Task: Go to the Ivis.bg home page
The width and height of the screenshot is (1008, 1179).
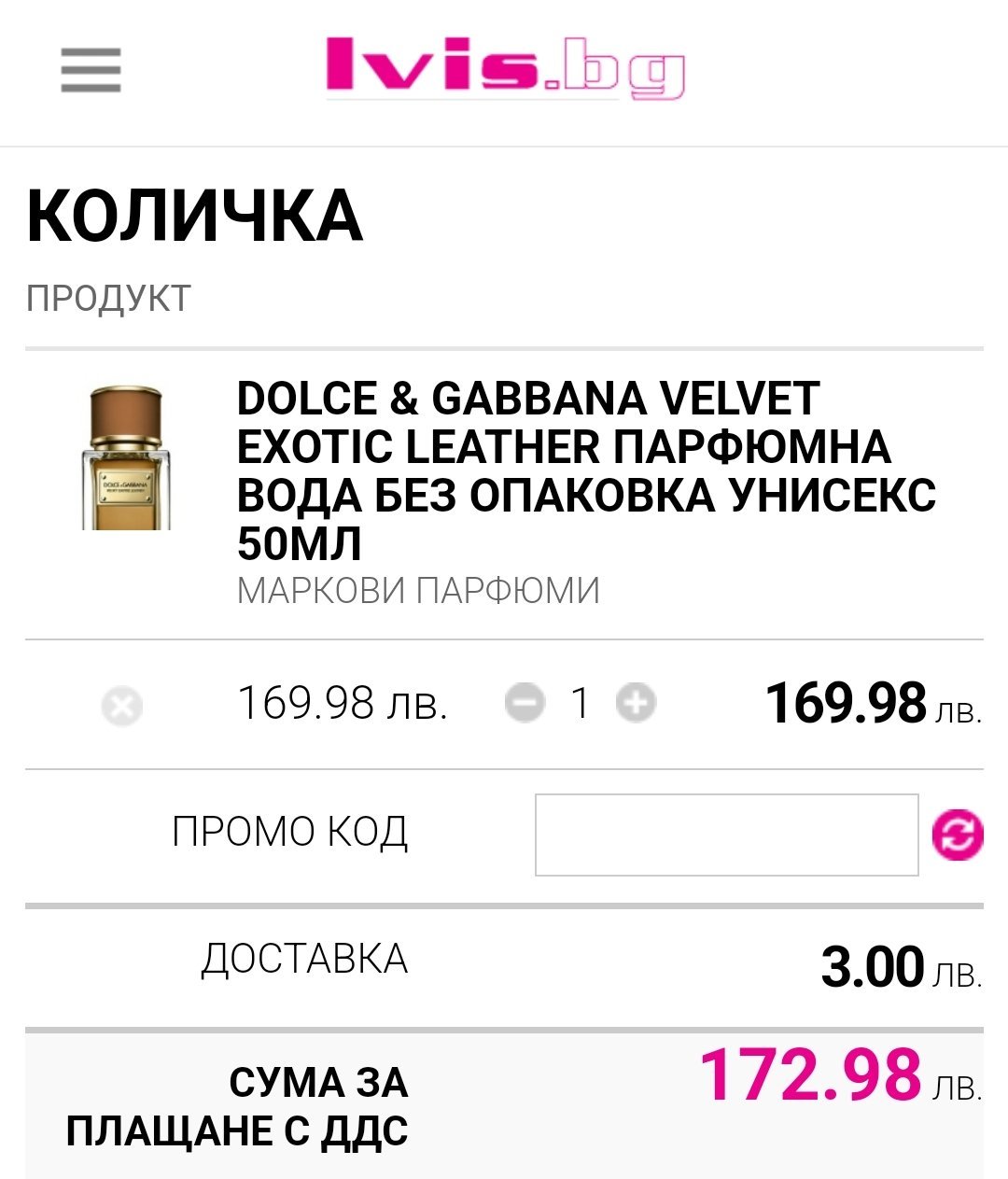Action: tap(505, 69)
